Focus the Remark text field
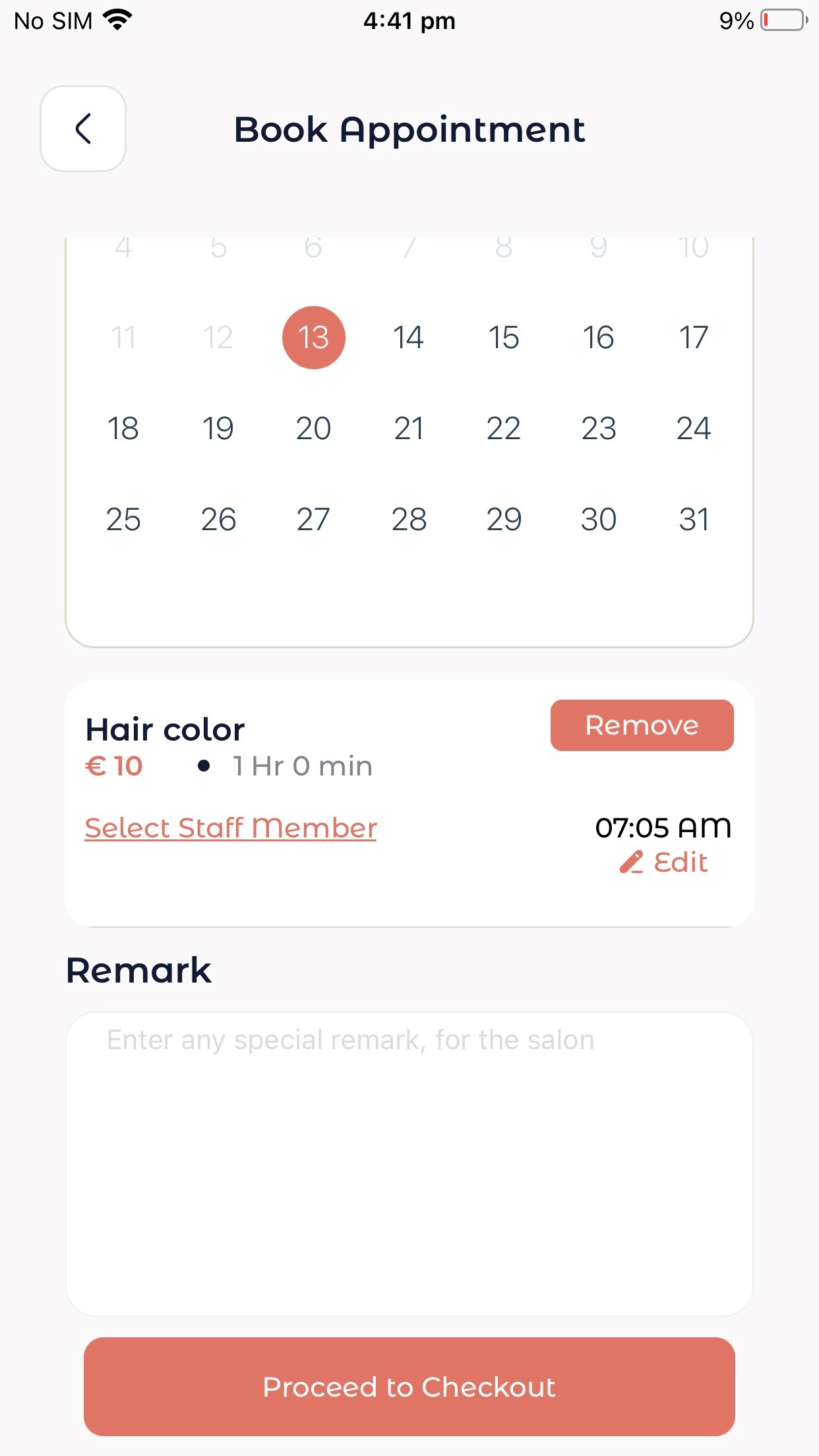Screen dimensions: 819x1456 click(409, 1164)
